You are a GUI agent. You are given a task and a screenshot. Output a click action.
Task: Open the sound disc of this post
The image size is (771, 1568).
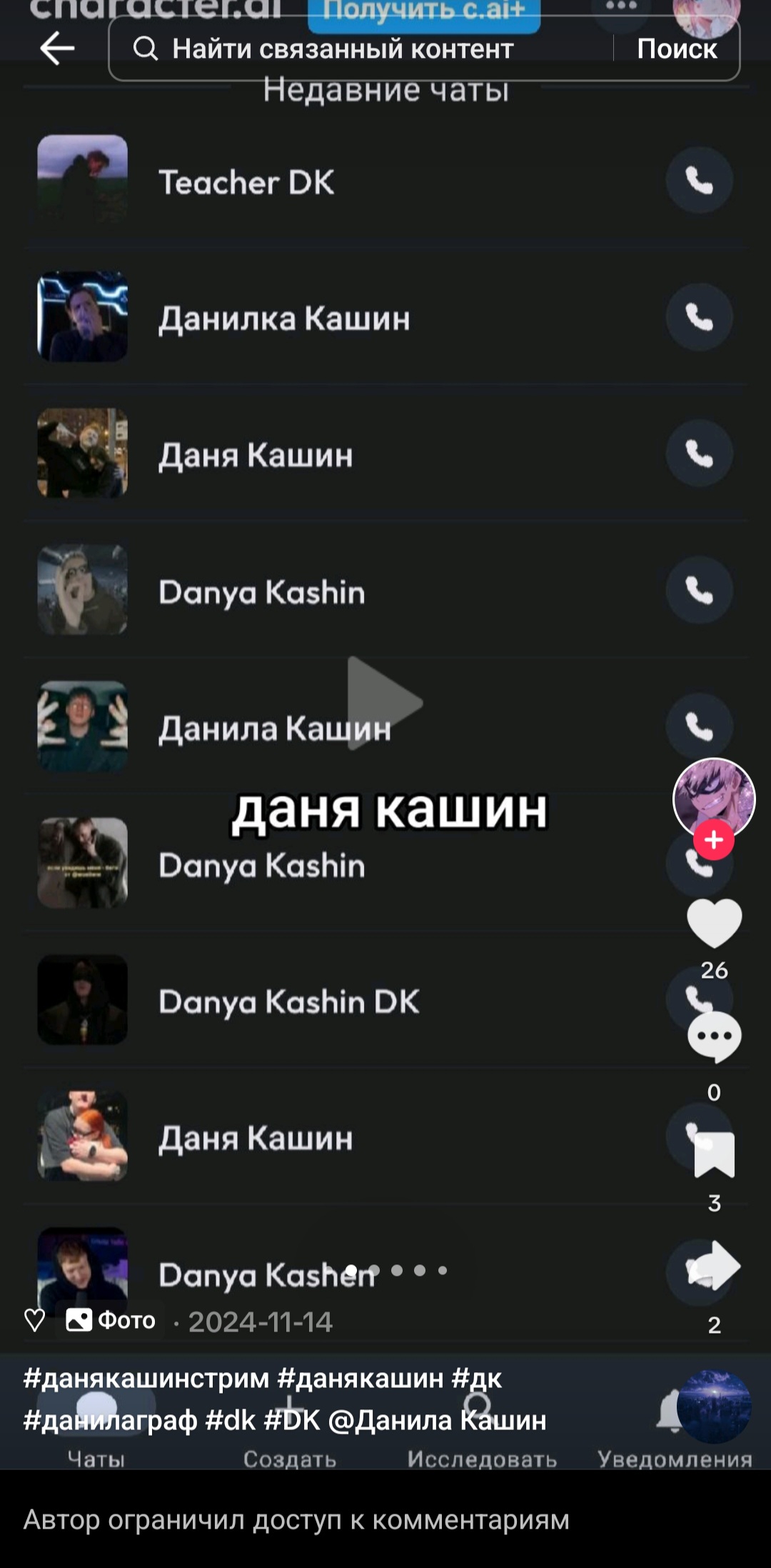[714, 1407]
